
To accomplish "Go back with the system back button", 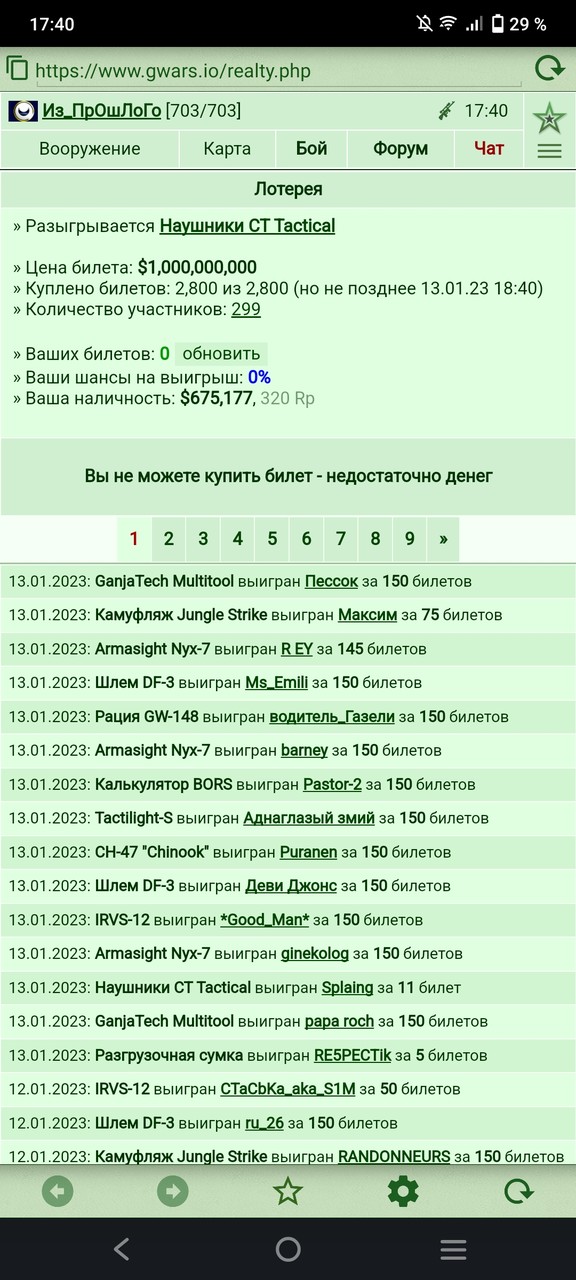I will 122,1249.
